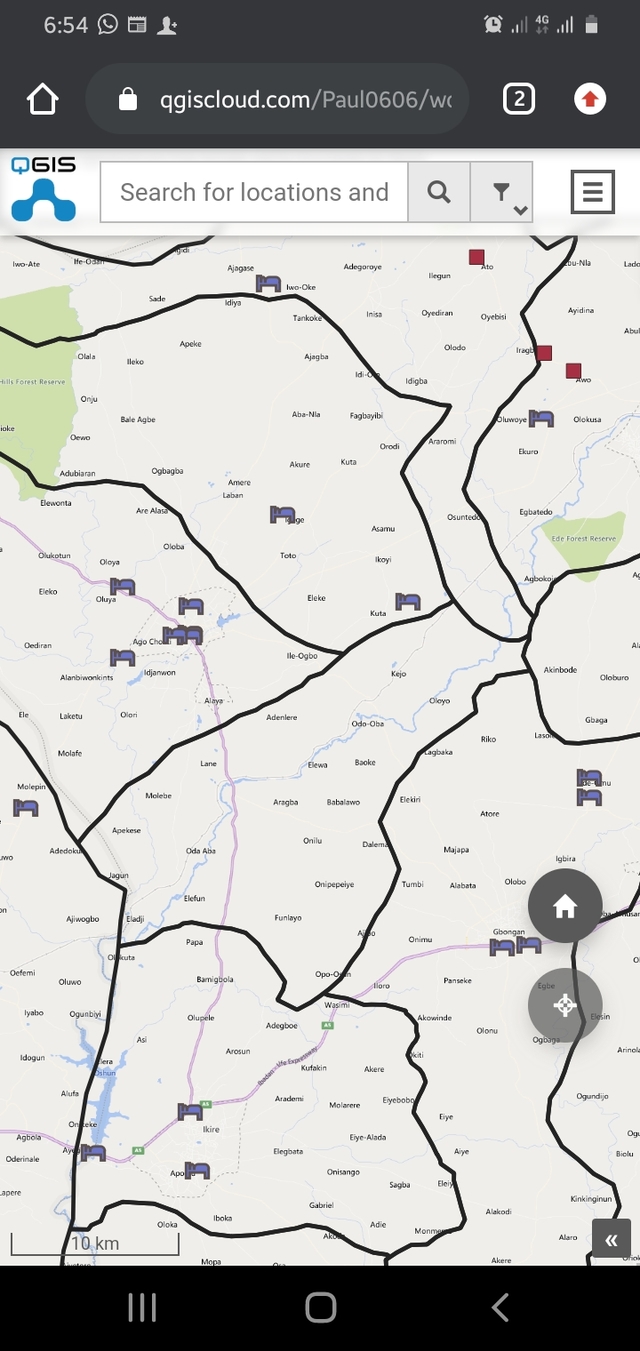Open the hamburger menu in the map toolbar

(x=592, y=192)
